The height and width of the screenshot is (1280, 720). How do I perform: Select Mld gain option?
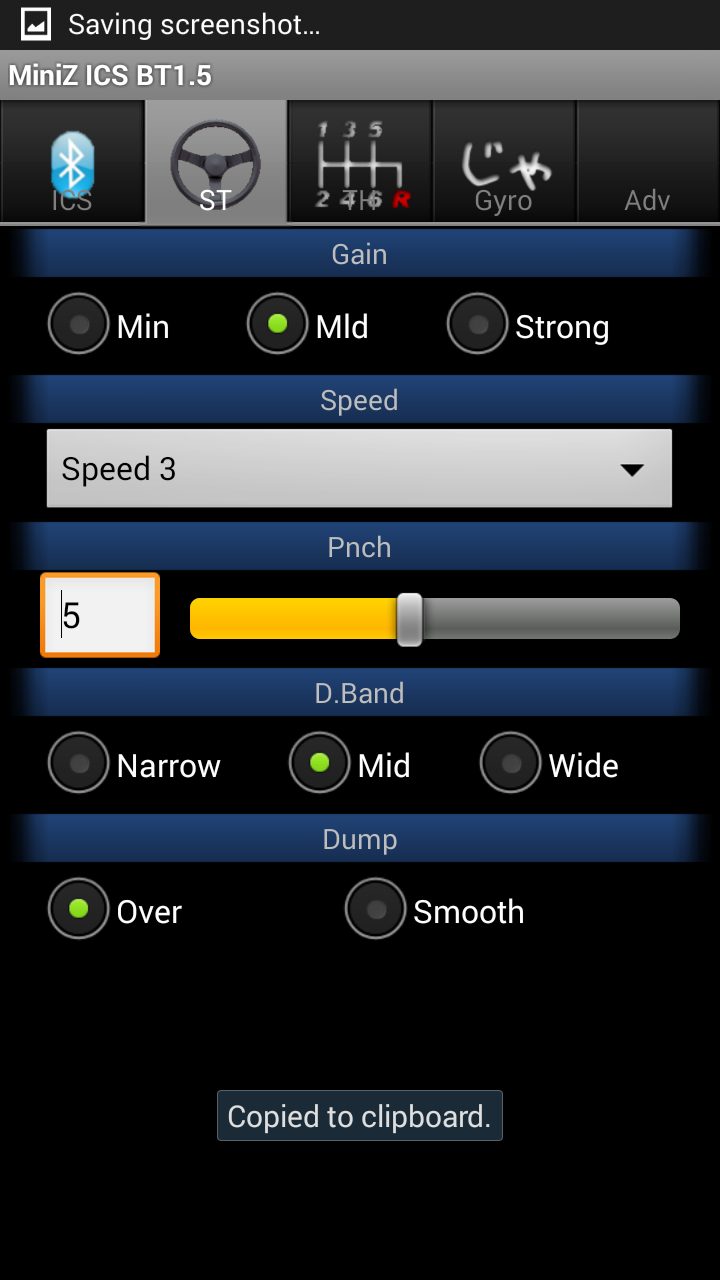[x=308, y=325]
